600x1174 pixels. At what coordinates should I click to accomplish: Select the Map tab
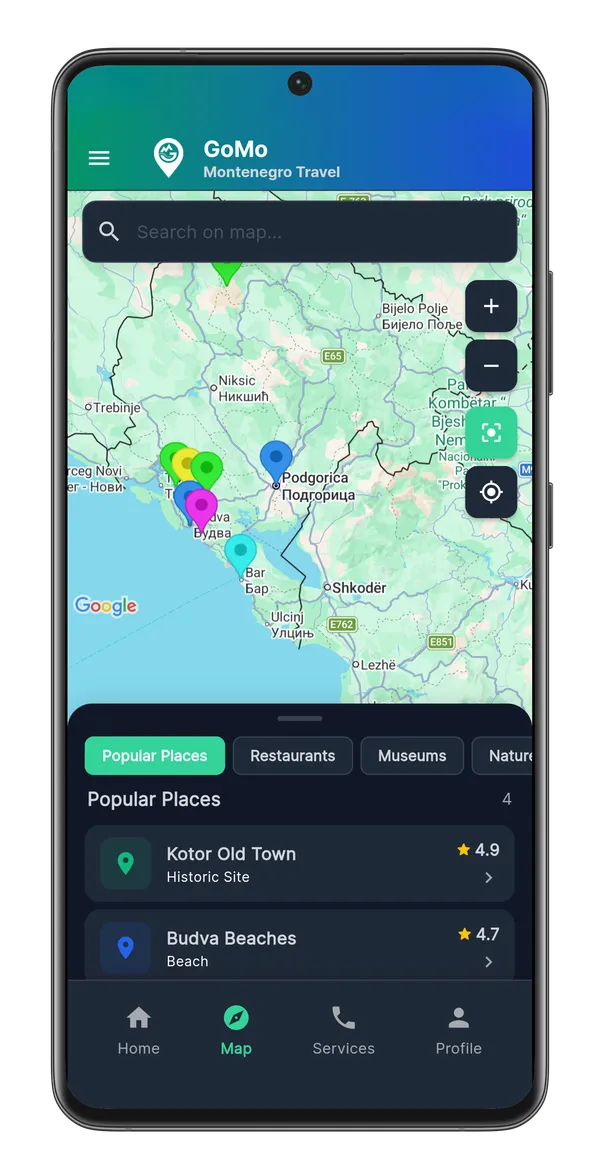click(236, 1031)
